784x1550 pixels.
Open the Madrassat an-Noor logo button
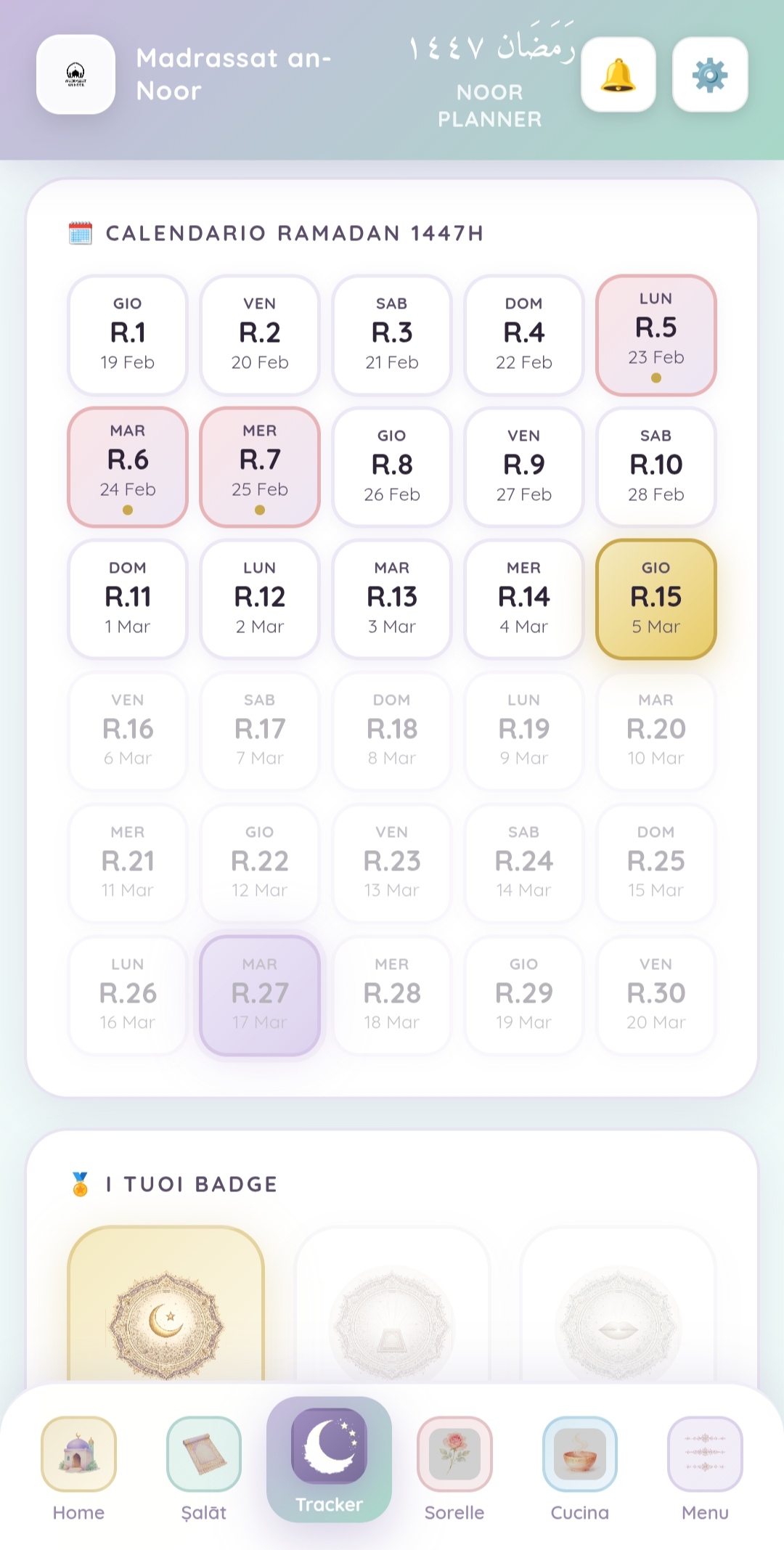pos(76,75)
